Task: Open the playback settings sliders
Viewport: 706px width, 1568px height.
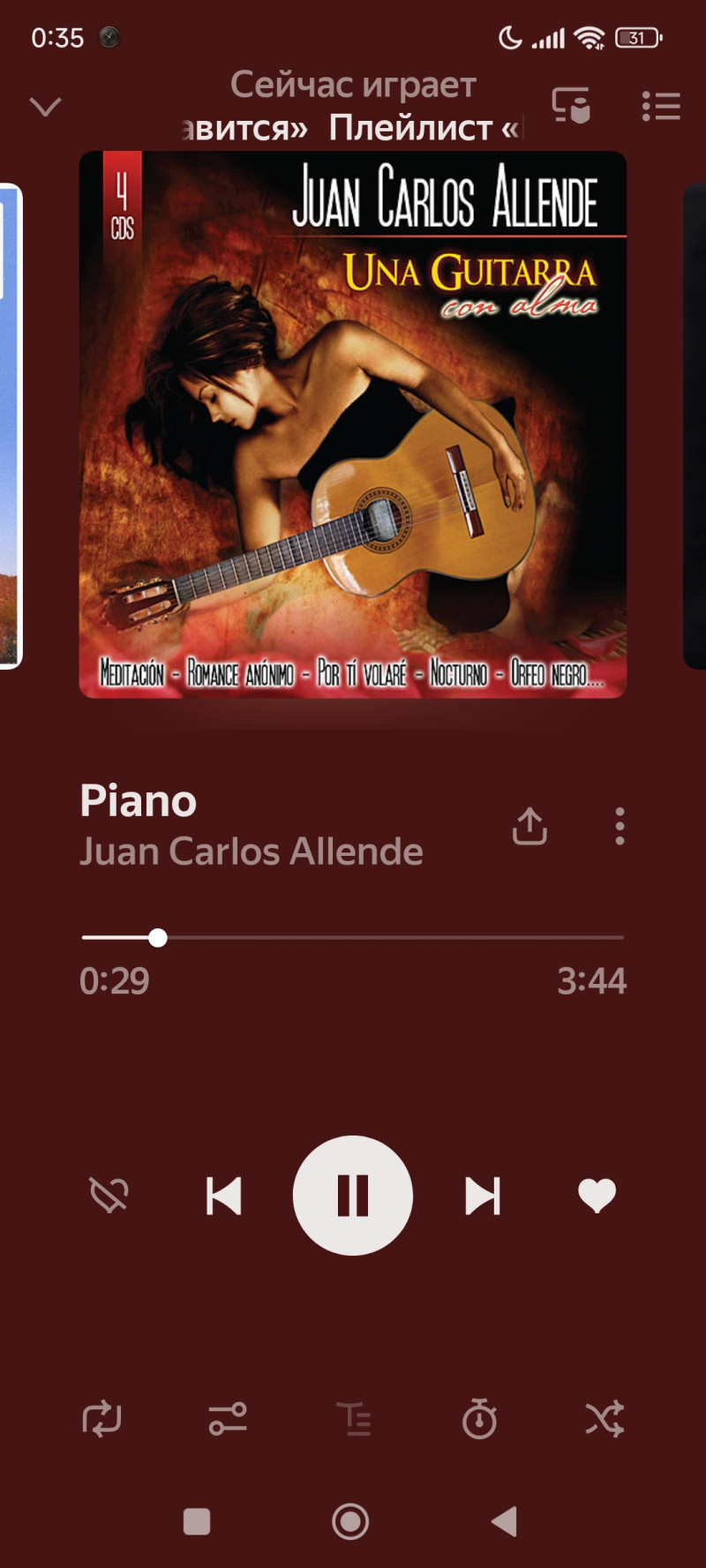Action: pyautogui.click(x=228, y=1419)
